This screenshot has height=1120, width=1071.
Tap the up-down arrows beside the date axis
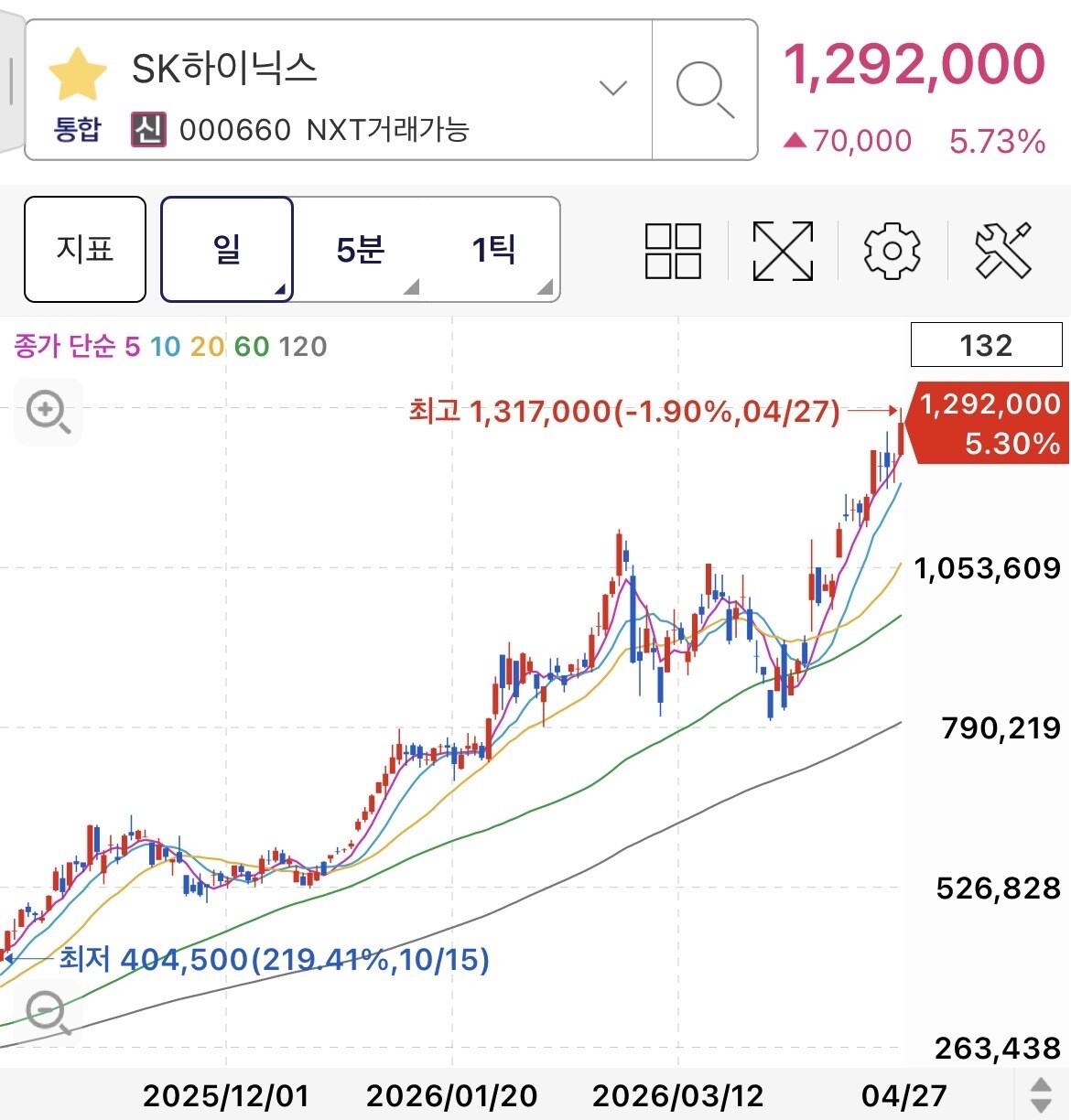1042,1095
